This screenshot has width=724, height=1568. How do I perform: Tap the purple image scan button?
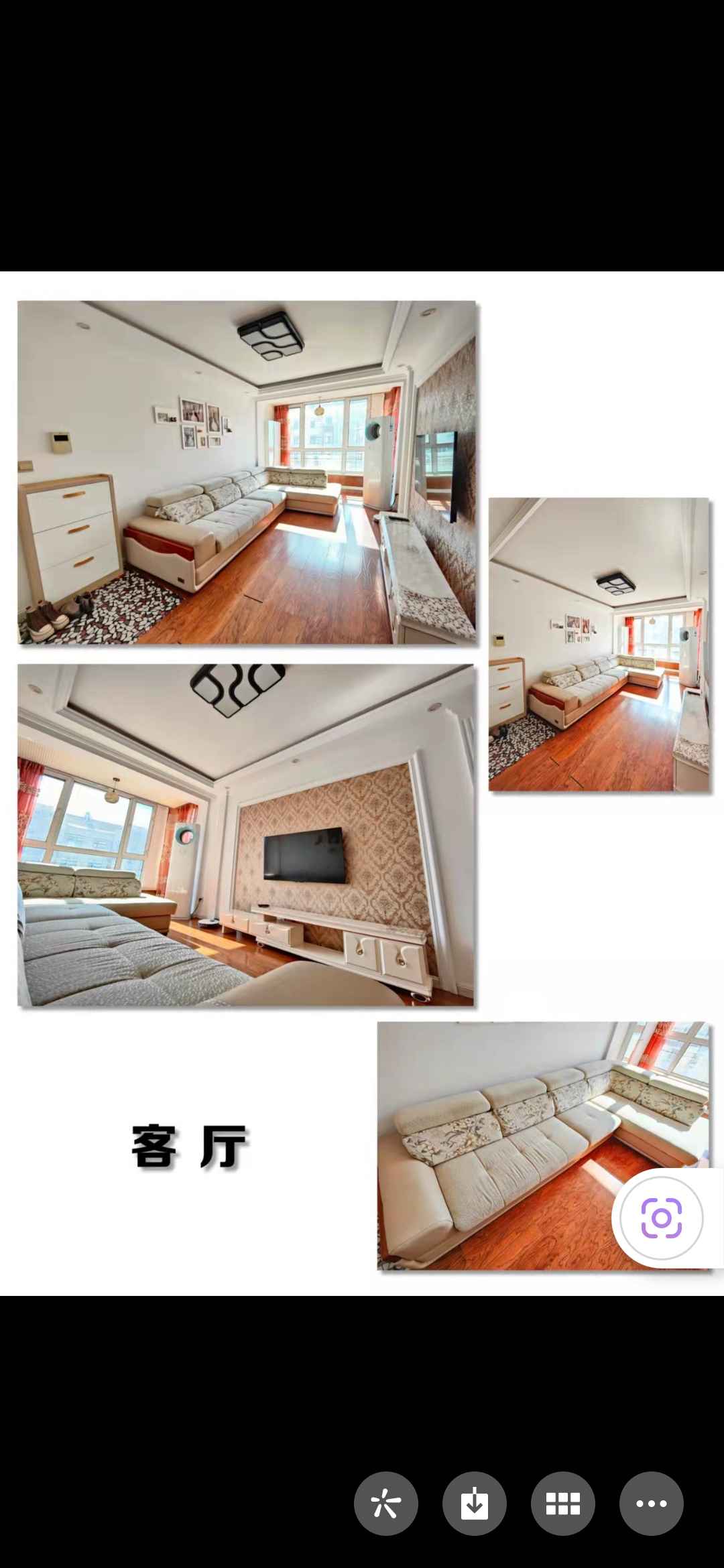click(661, 1218)
